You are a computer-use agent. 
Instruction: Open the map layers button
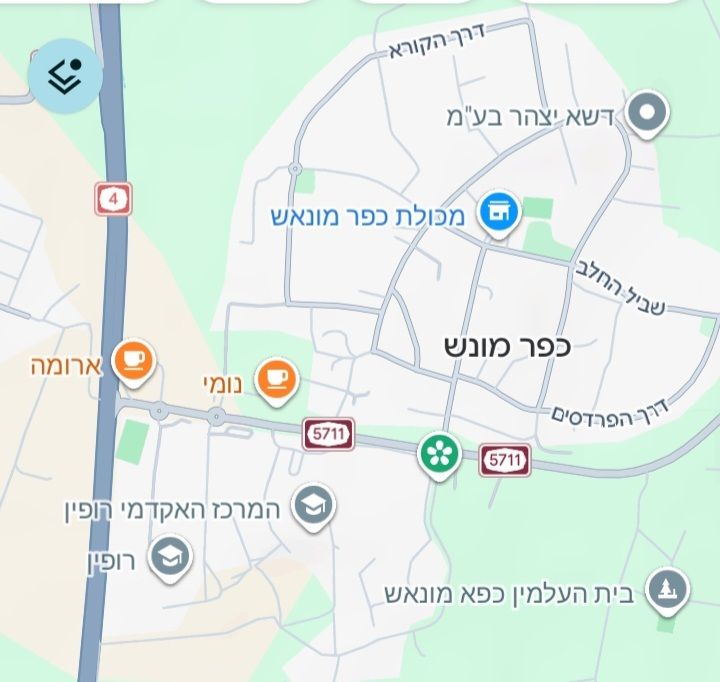click(65, 76)
